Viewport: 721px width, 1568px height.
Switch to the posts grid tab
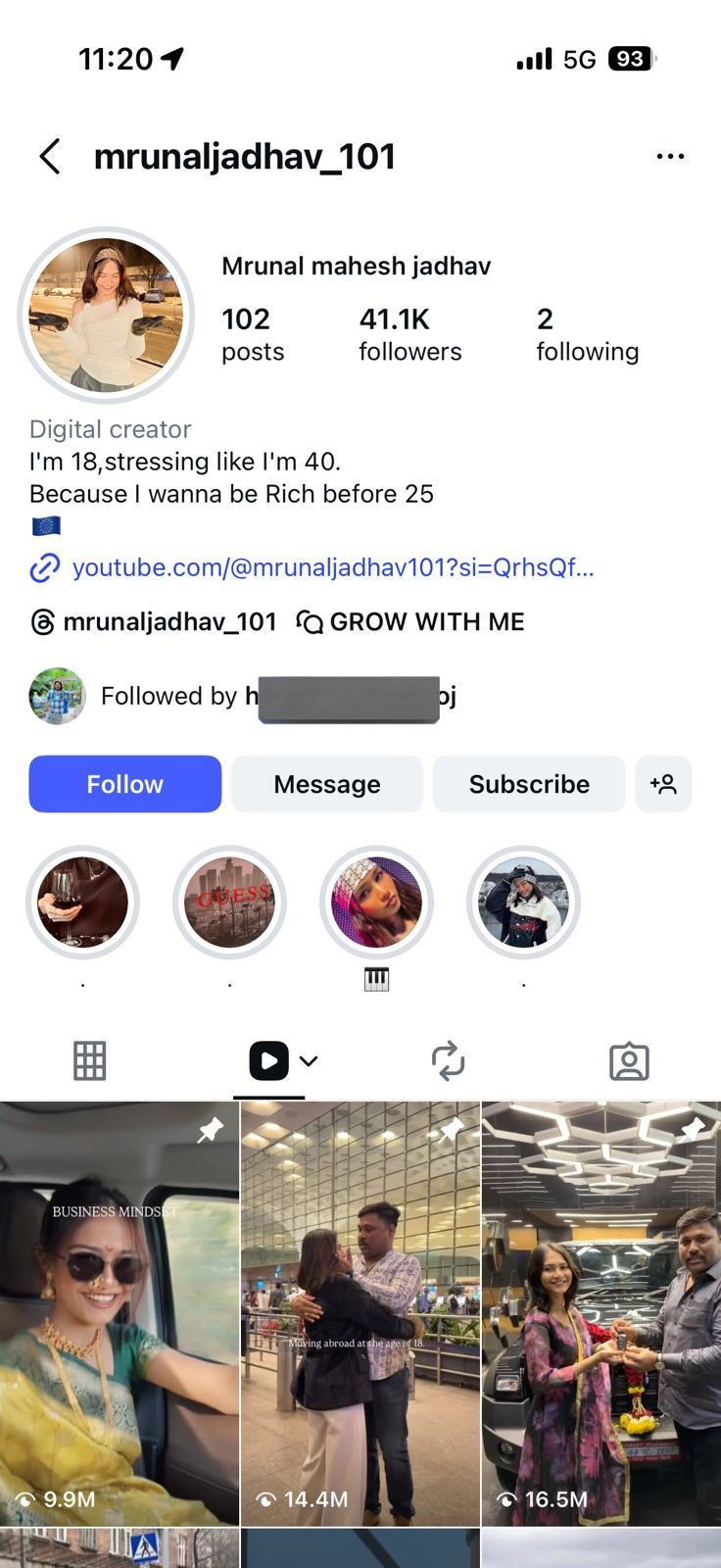pos(89,1061)
